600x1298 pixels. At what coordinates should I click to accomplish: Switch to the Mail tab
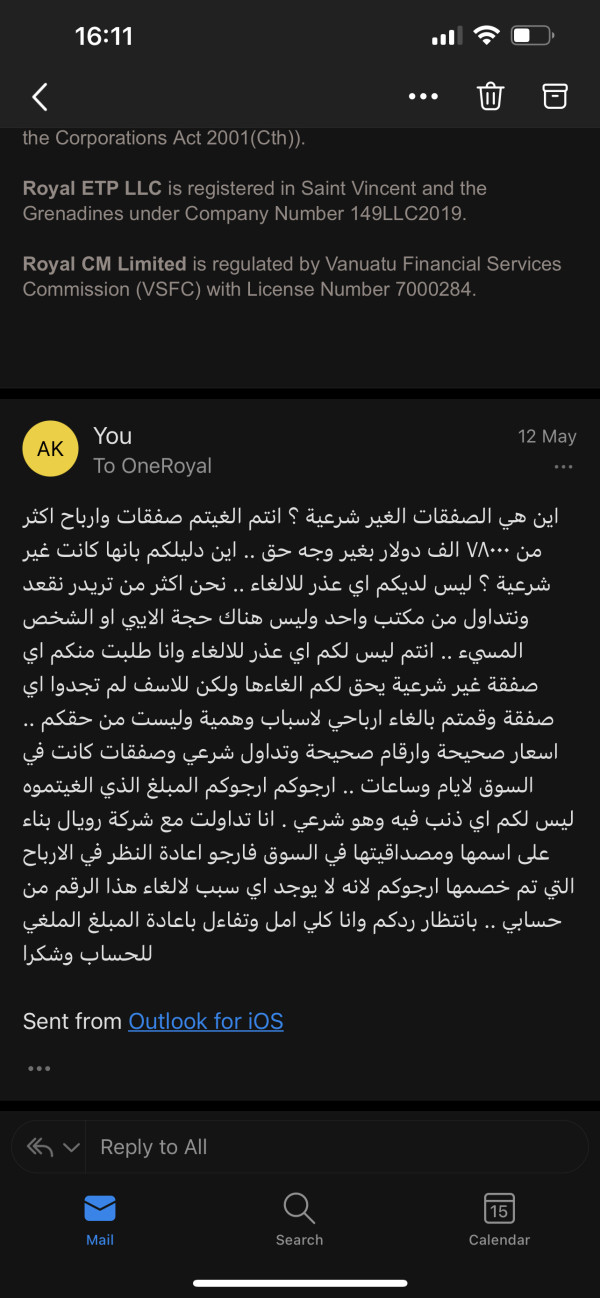100,1219
